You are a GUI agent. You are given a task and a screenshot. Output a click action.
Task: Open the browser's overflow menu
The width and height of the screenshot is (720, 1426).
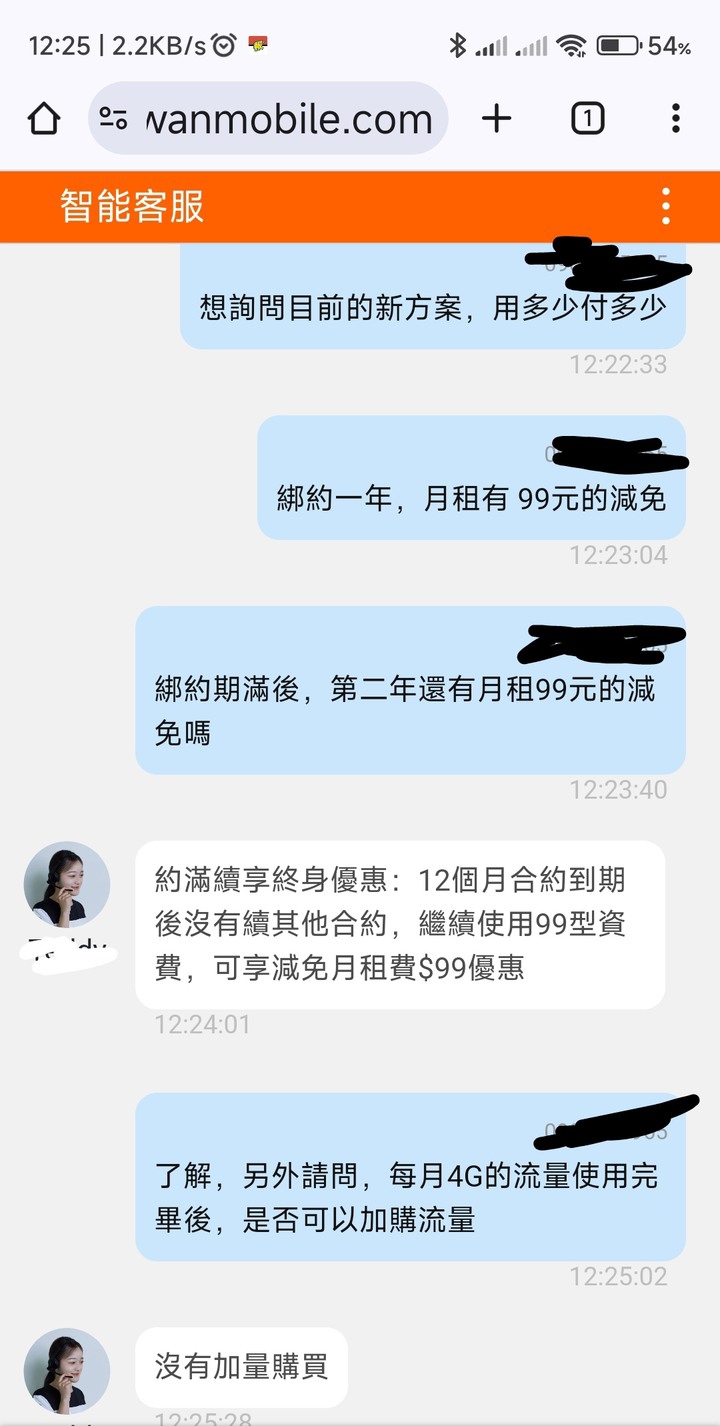pyautogui.click(x=676, y=119)
